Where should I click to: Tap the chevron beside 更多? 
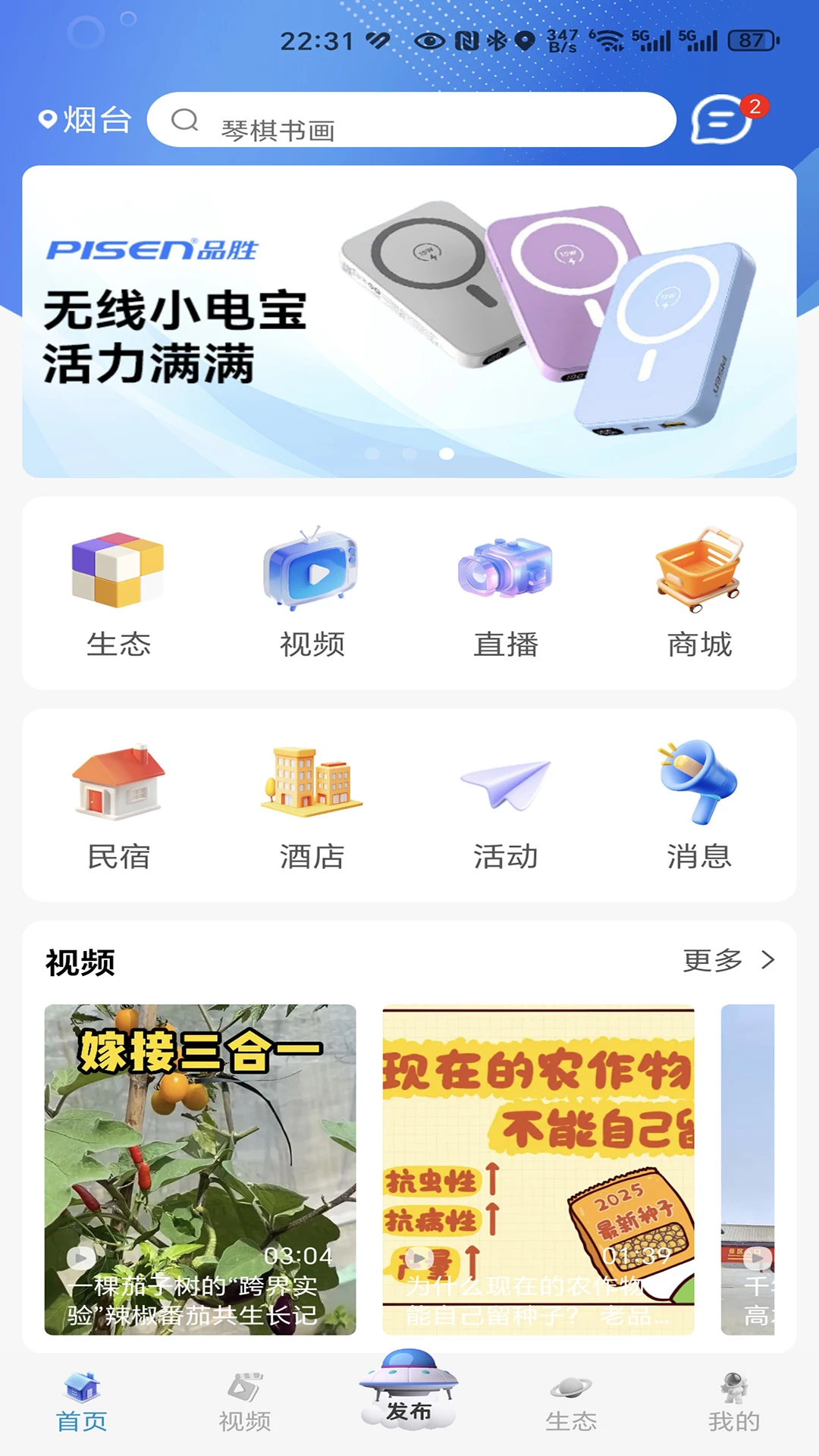point(766,960)
